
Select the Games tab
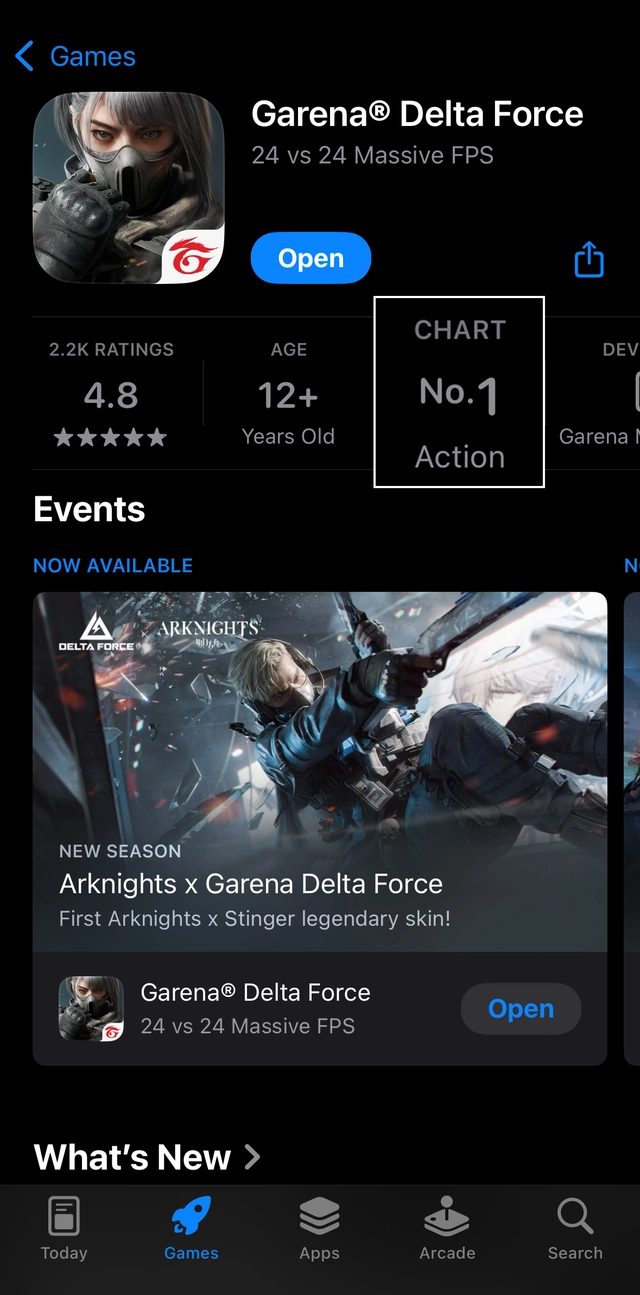[191, 1230]
